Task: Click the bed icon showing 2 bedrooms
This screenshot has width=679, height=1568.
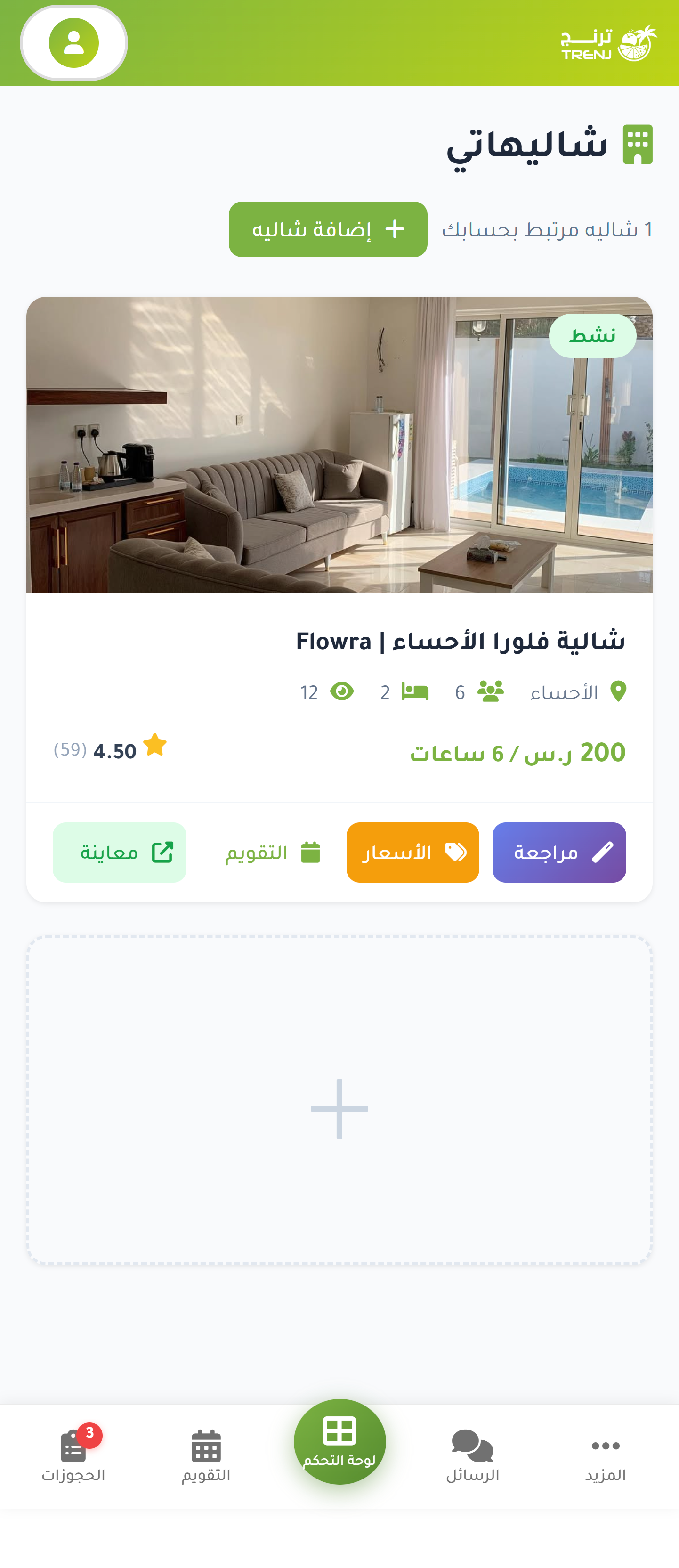Action: [x=416, y=691]
